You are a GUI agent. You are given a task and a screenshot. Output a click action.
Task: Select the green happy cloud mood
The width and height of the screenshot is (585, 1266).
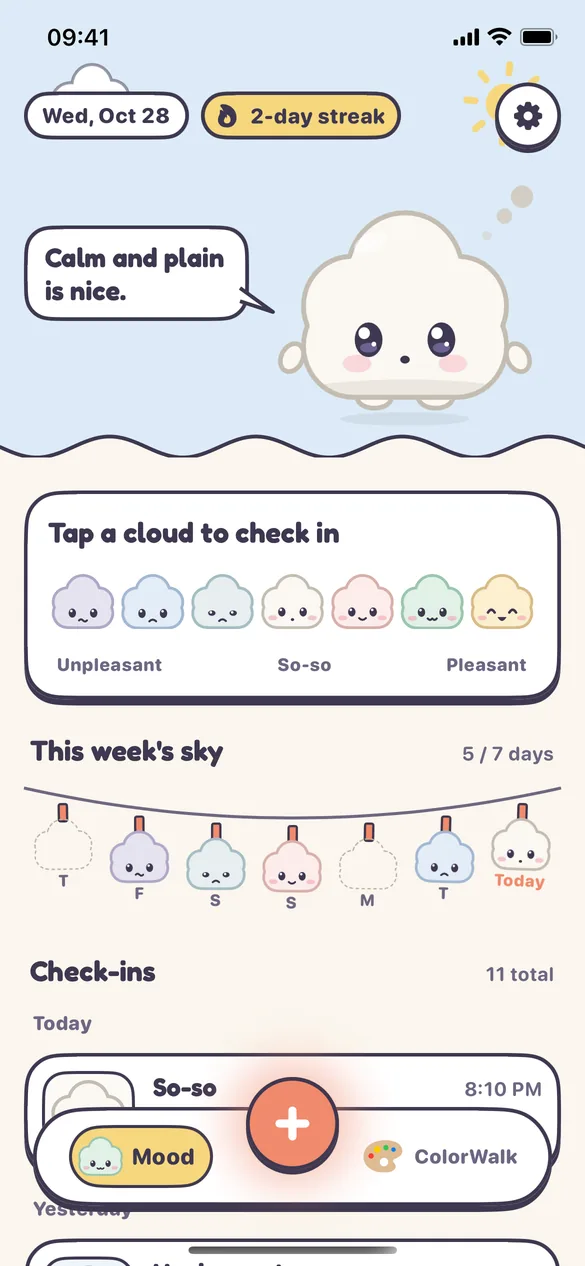point(432,603)
